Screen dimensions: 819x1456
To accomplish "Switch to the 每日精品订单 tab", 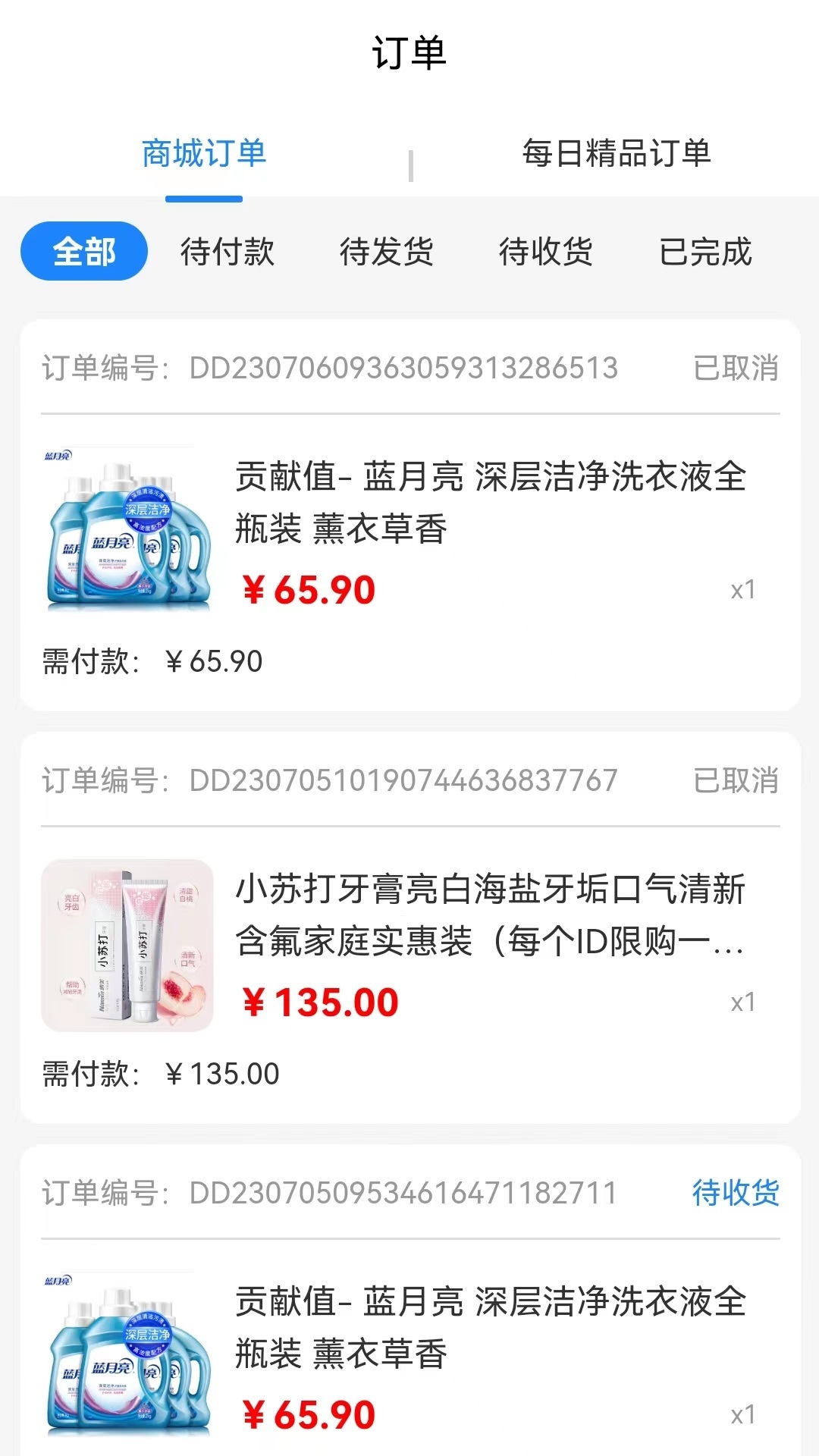I will pyautogui.click(x=616, y=154).
